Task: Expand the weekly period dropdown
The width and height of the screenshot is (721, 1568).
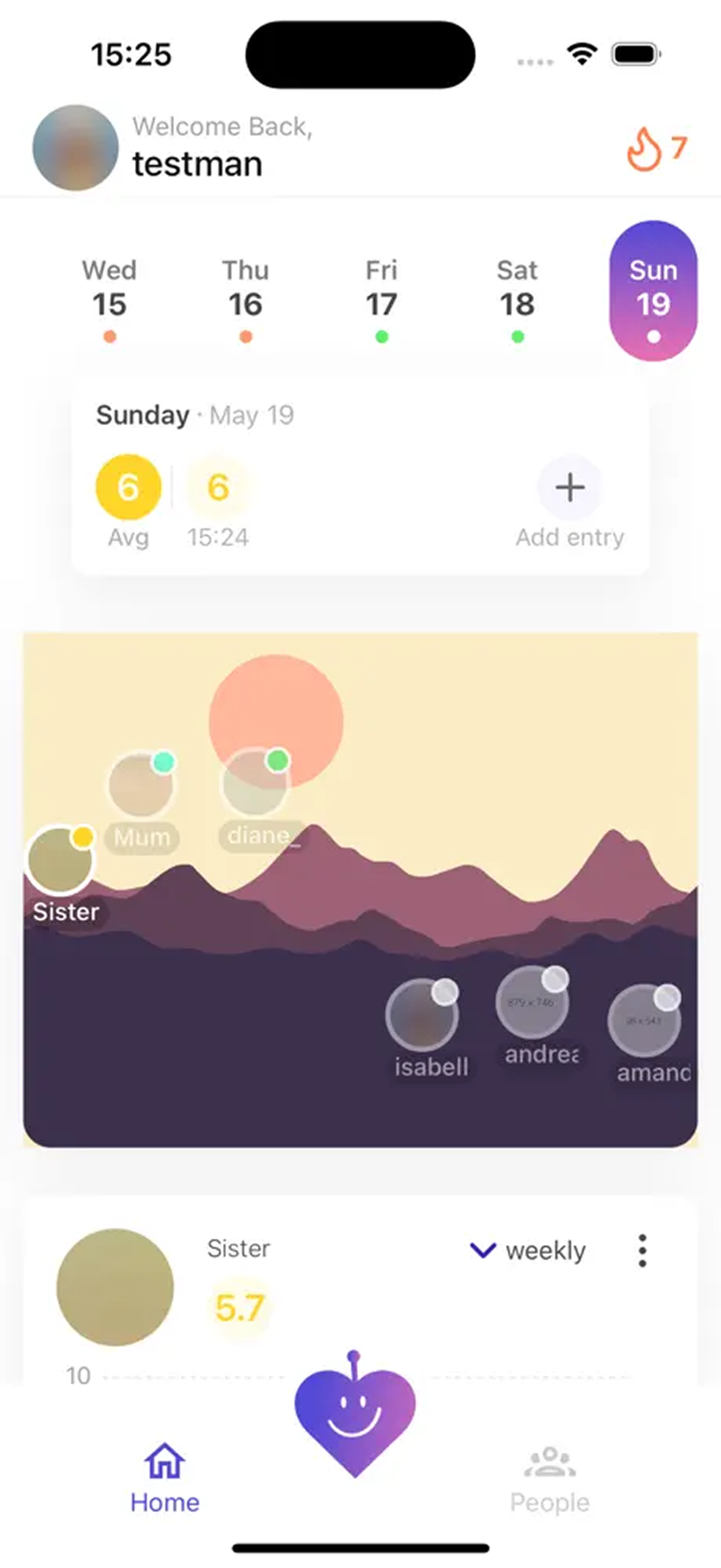Action: [528, 1251]
